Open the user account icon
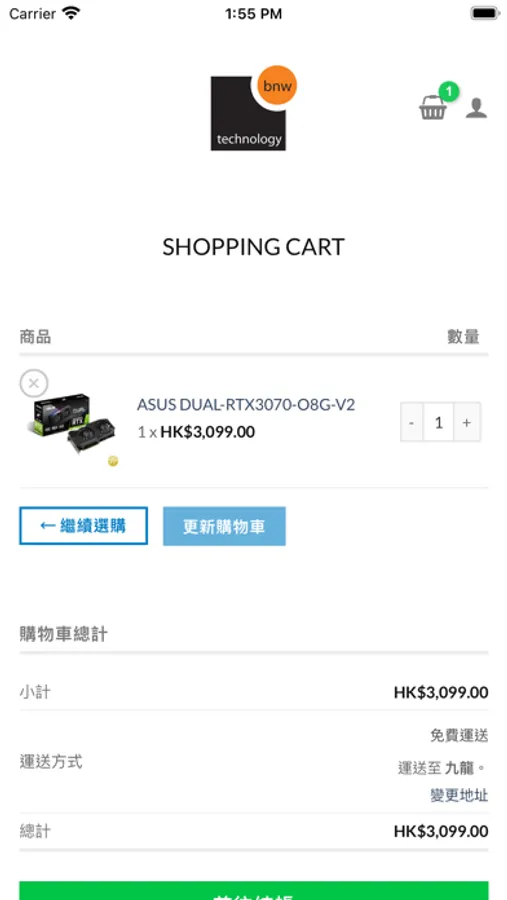This screenshot has width=507, height=900. (x=476, y=108)
